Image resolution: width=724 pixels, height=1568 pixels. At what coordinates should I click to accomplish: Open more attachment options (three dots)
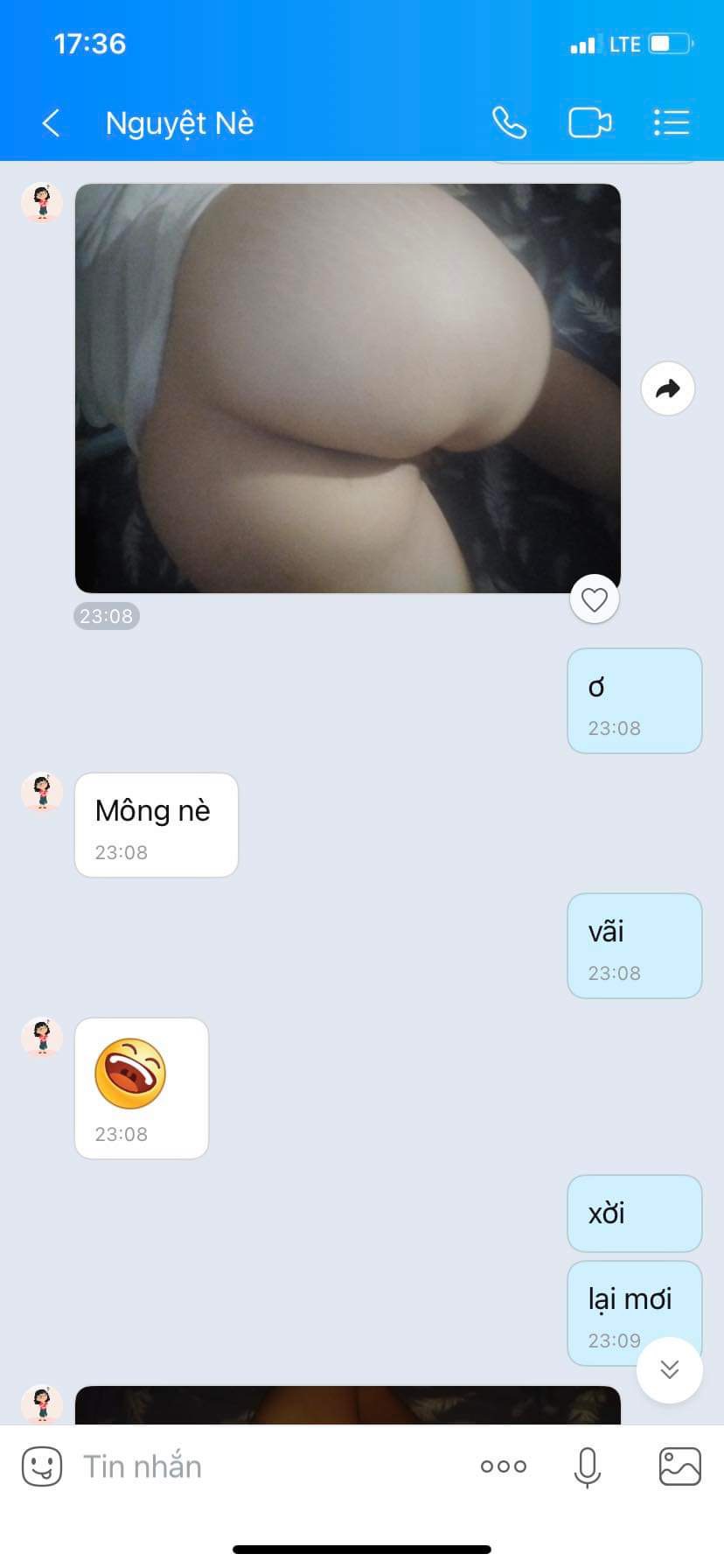[504, 1466]
